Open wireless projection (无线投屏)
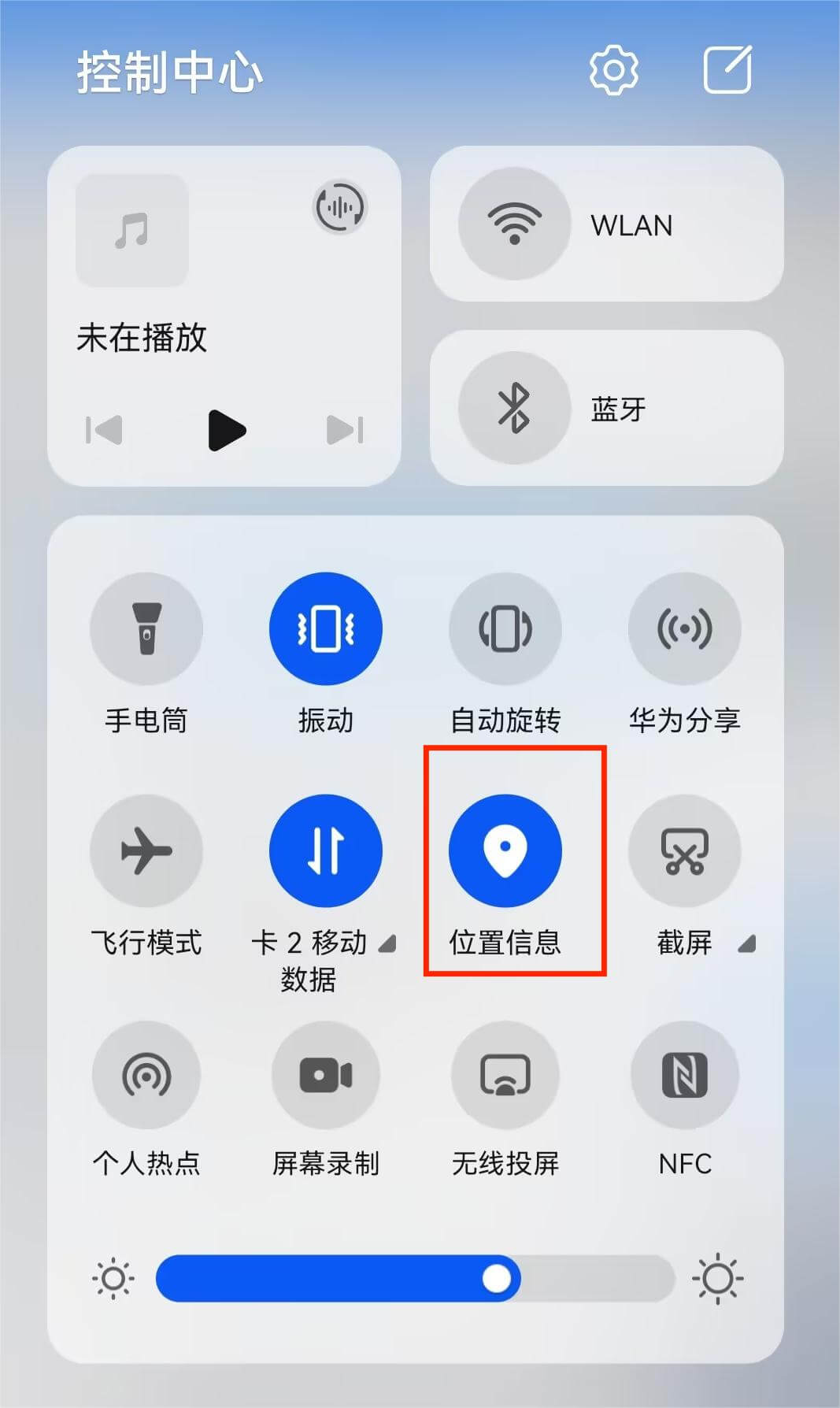 click(x=505, y=1075)
